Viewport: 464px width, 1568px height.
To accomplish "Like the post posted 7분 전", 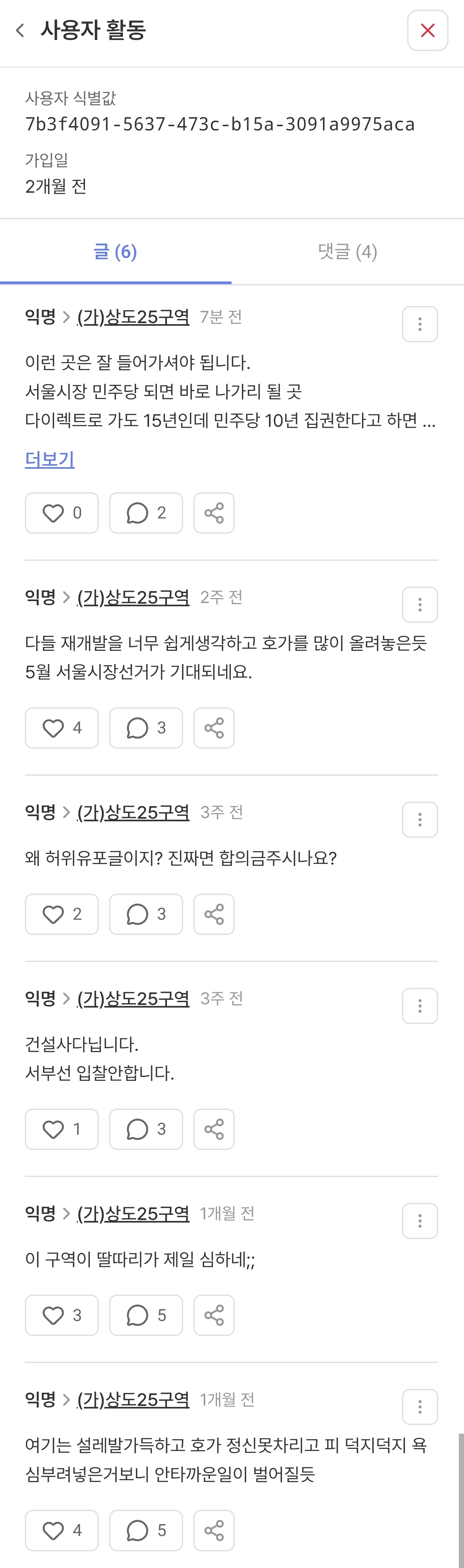I will [x=61, y=513].
